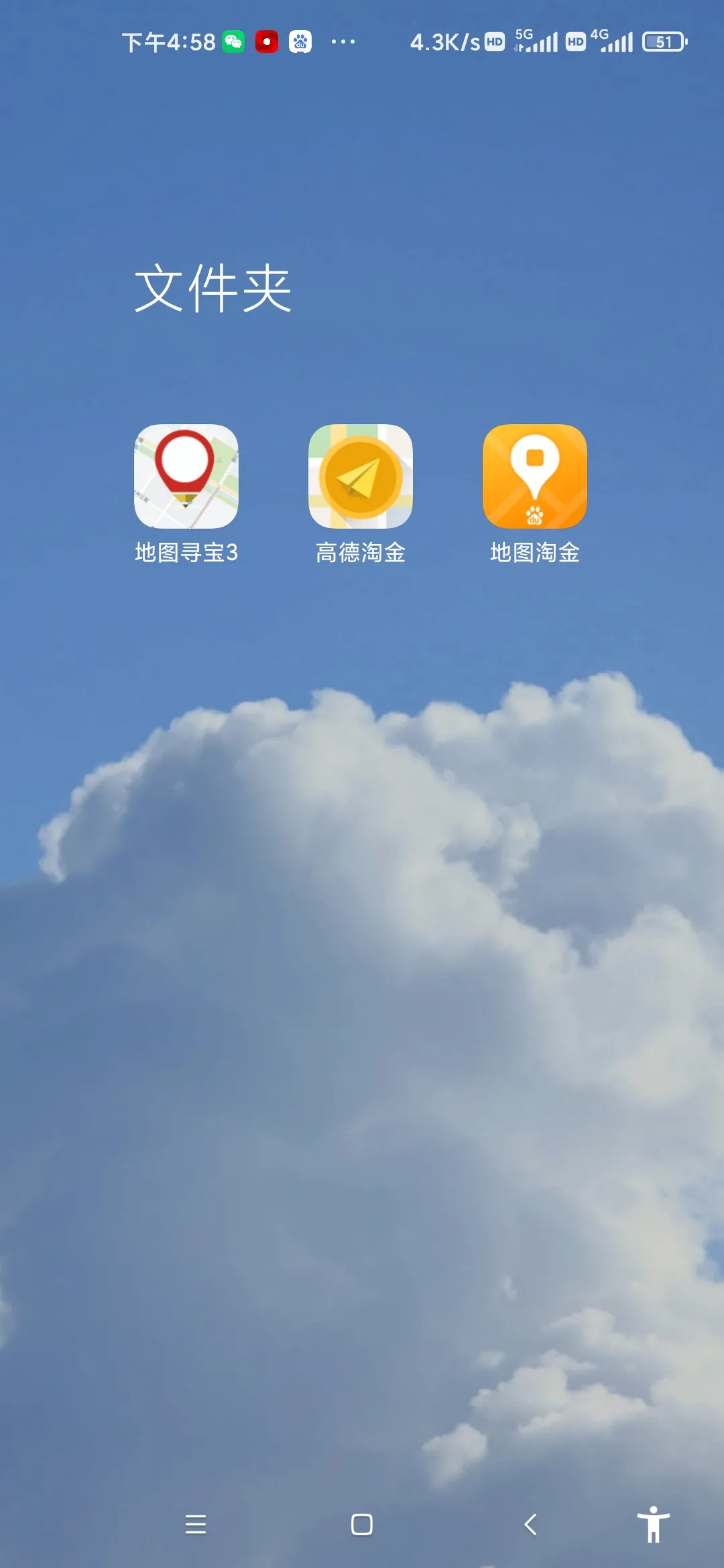
Task: Tap the first HD (VoLTE) indicator in the status bar
Action: click(x=494, y=42)
